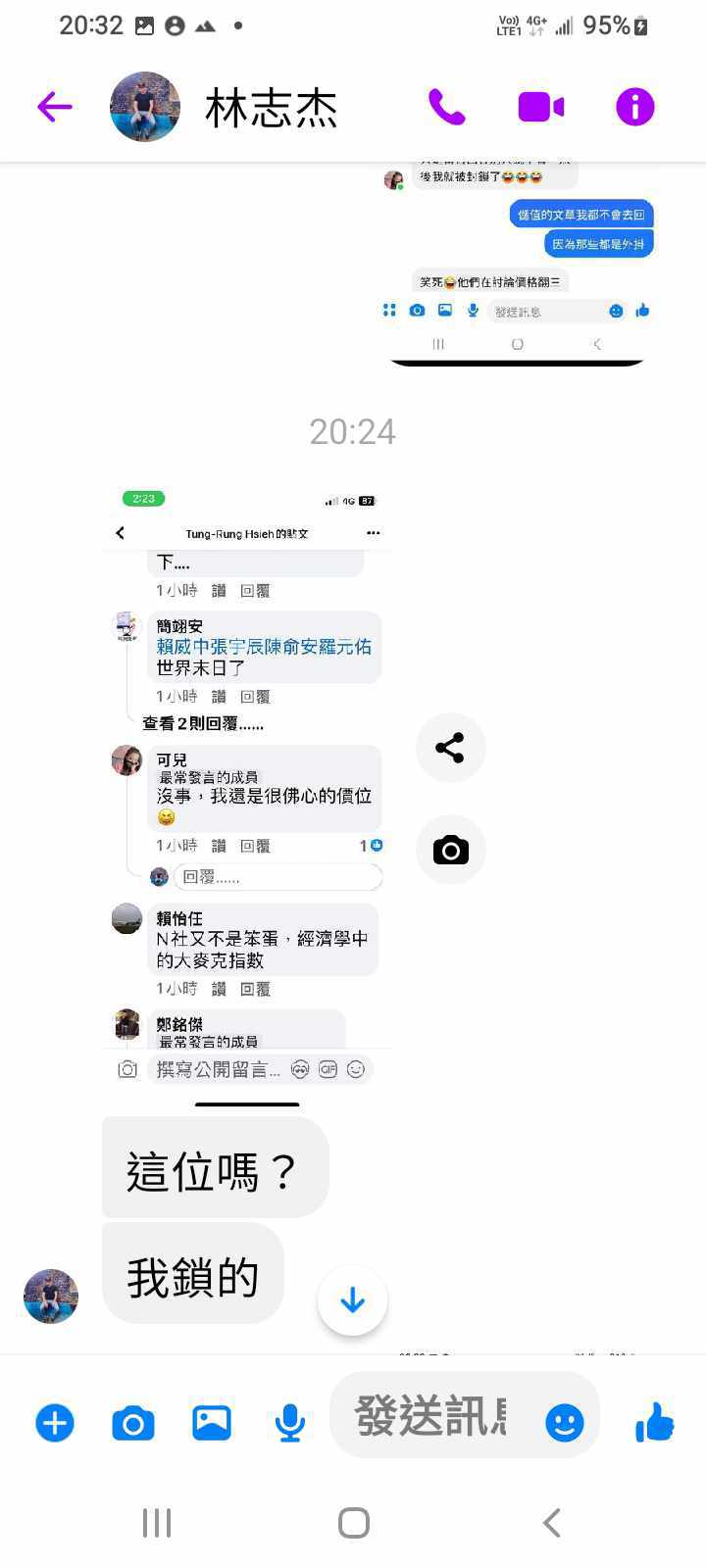
Task: Open the photo gallery picker
Action: 212,1423
